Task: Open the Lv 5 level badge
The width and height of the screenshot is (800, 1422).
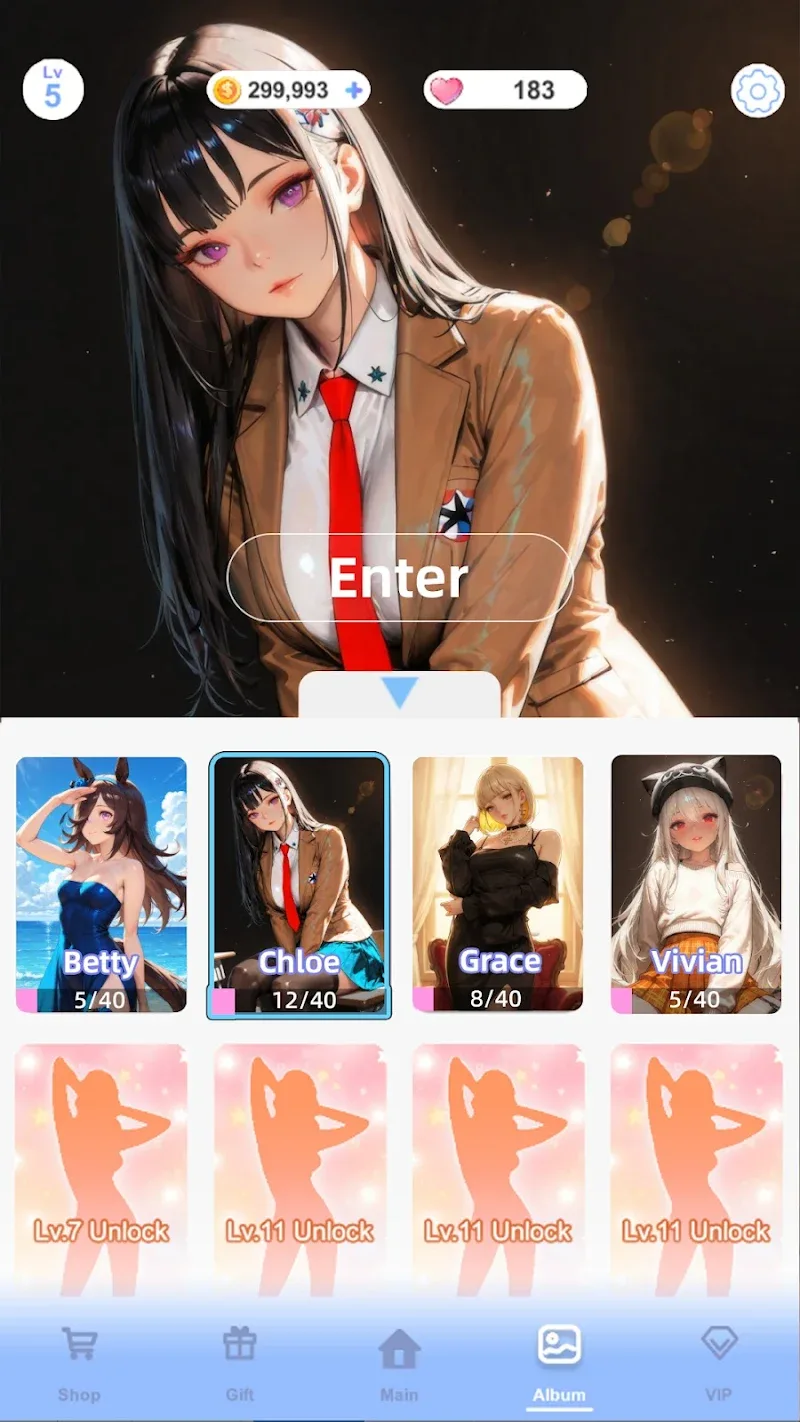Action: [53, 90]
